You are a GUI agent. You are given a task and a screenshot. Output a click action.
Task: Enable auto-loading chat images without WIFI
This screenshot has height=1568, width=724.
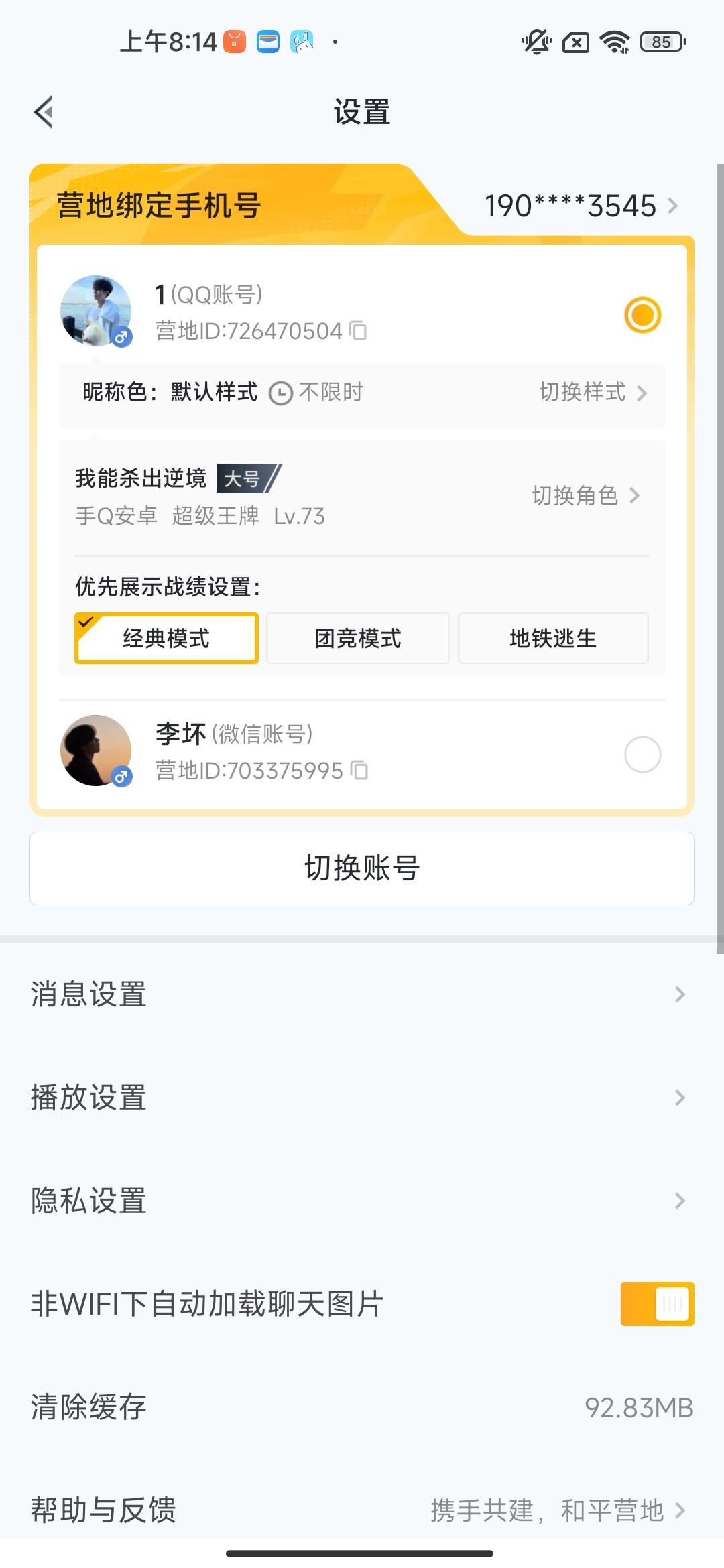(657, 1304)
